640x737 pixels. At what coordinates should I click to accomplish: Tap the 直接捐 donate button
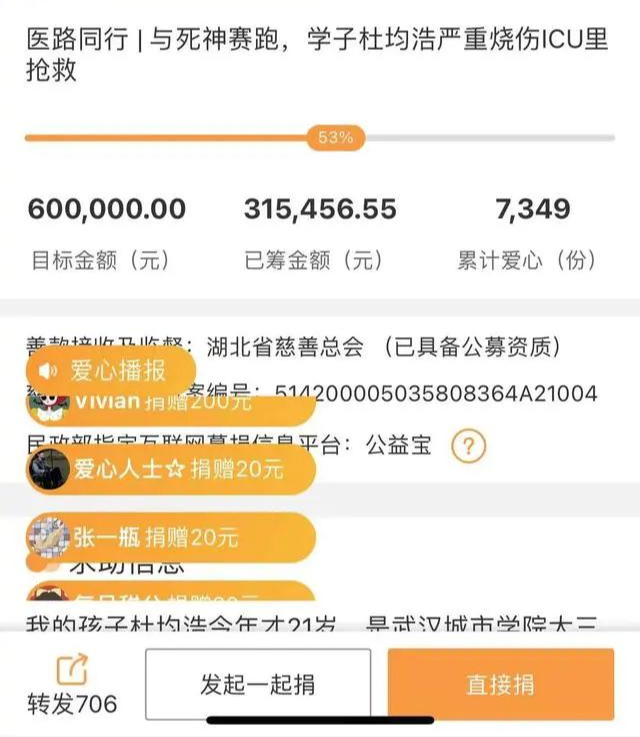point(500,684)
